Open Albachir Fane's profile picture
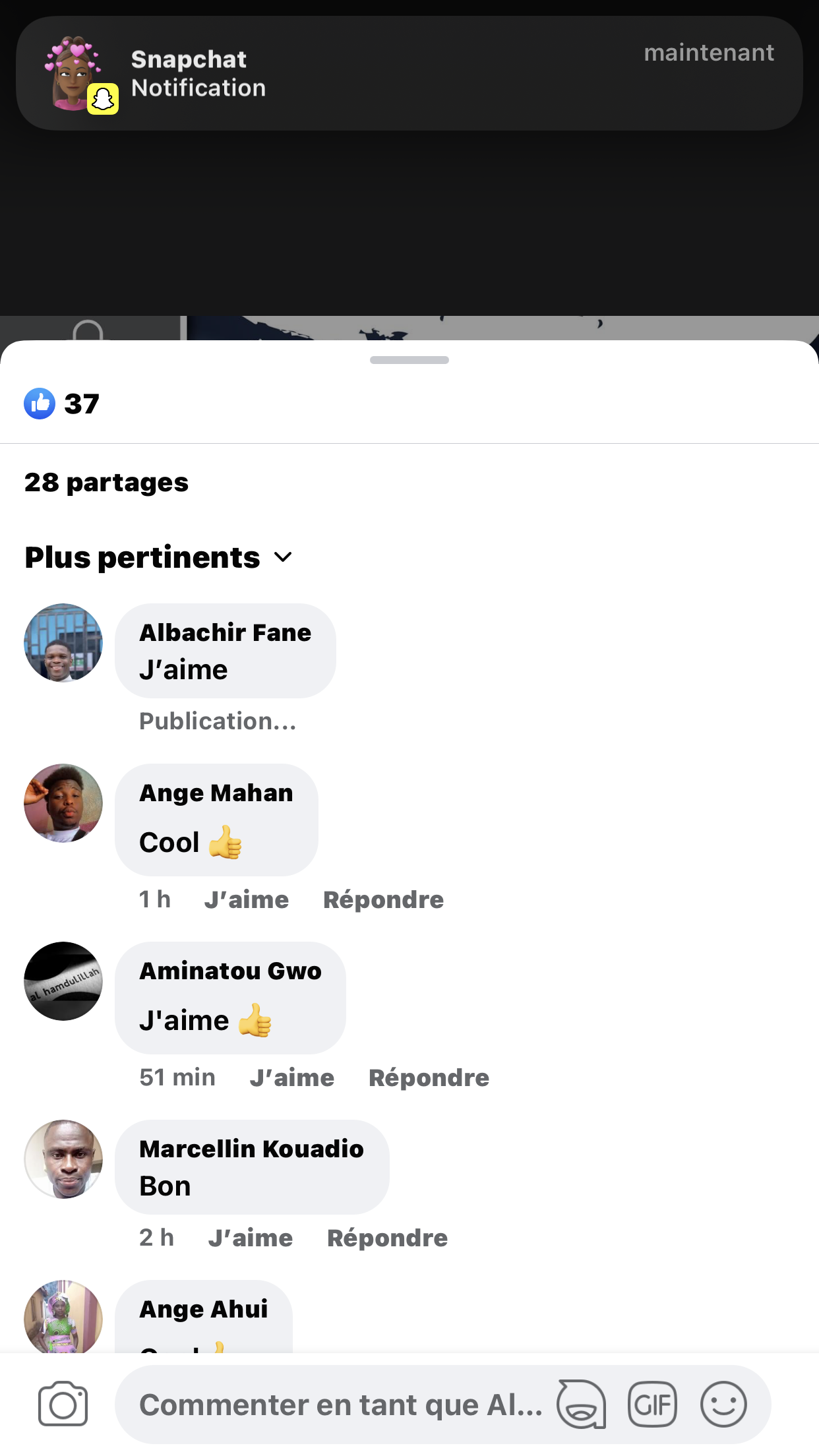The width and height of the screenshot is (819, 1456). point(63,643)
